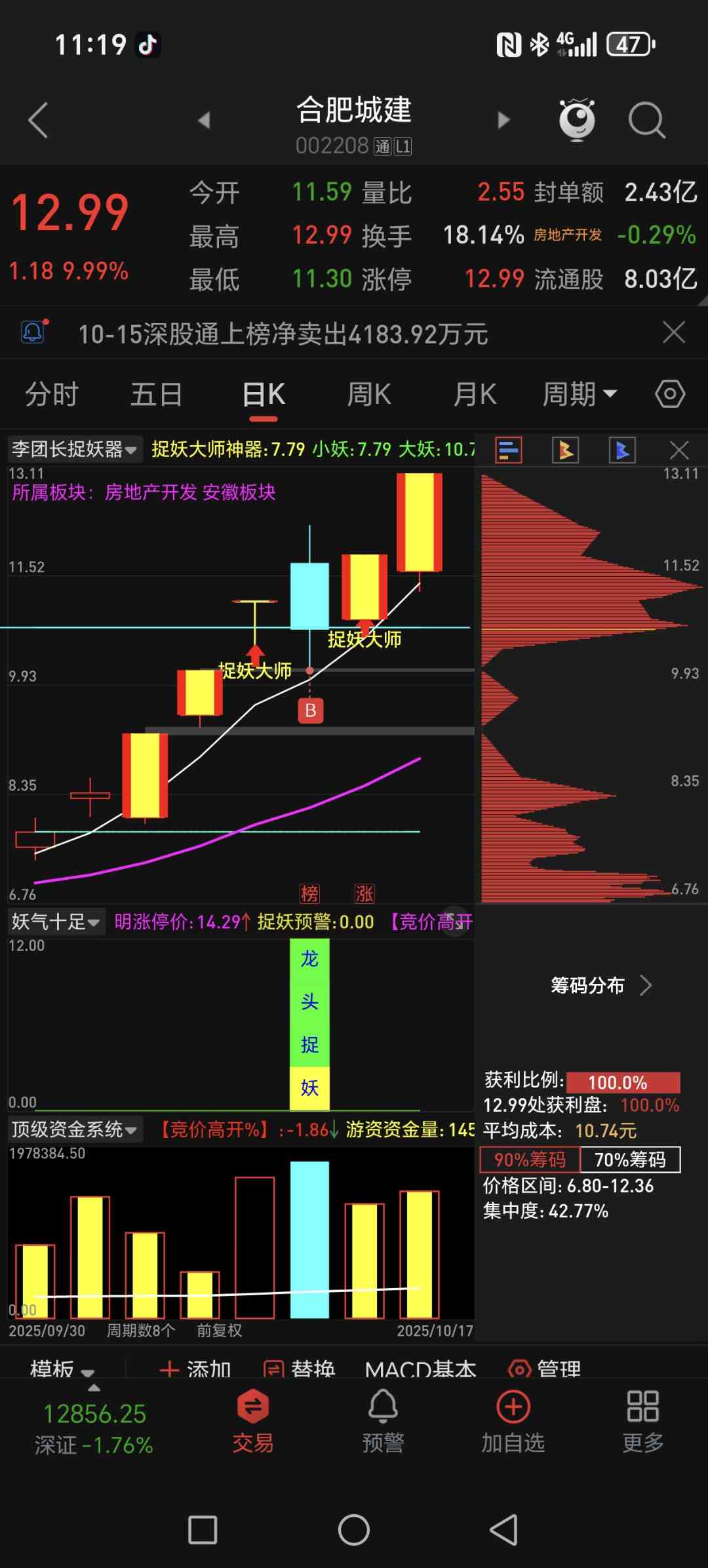Select the 月K tab

pyautogui.click(x=475, y=395)
